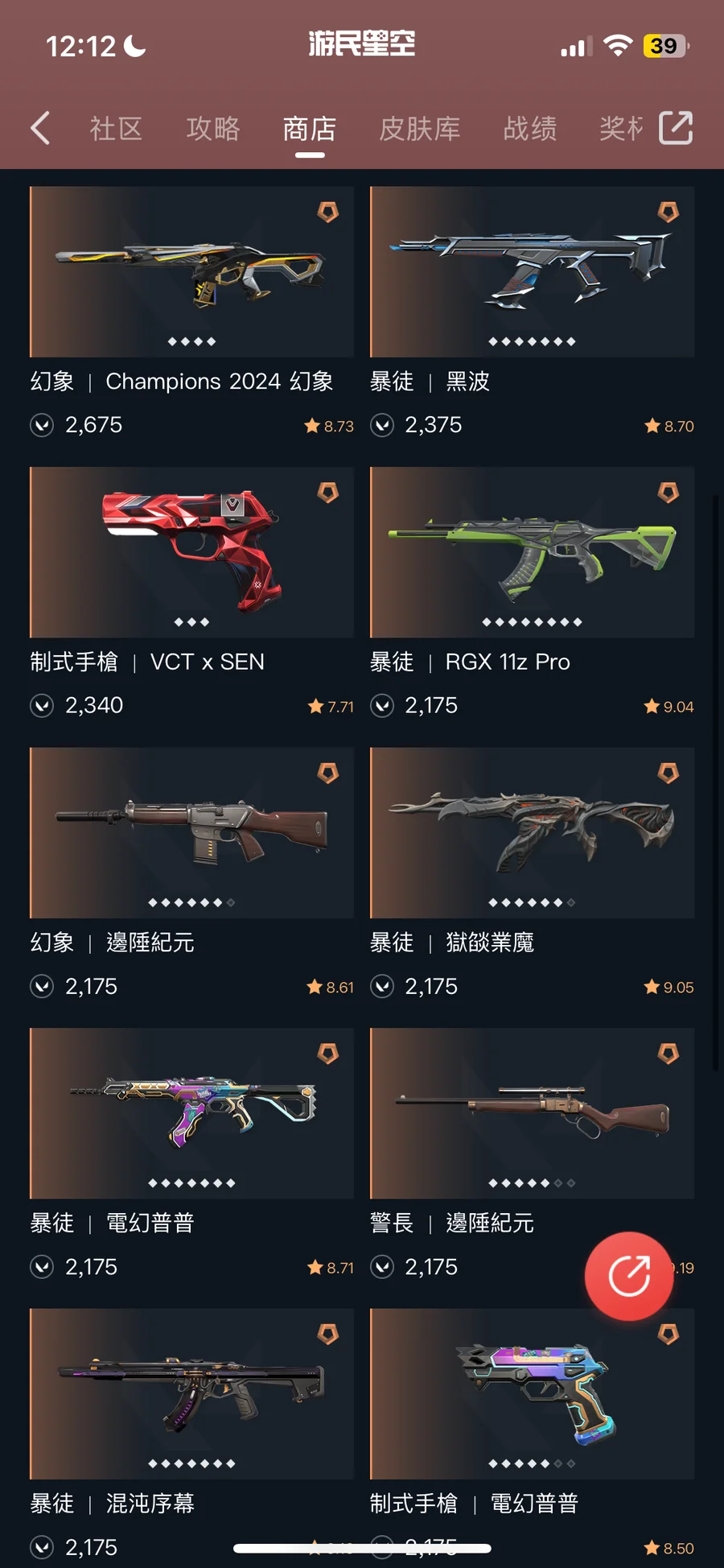Image resolution: width=724 pixels, height=1568 pixels.
Task: Tap the red floating refresh button
Action: 630,1278
